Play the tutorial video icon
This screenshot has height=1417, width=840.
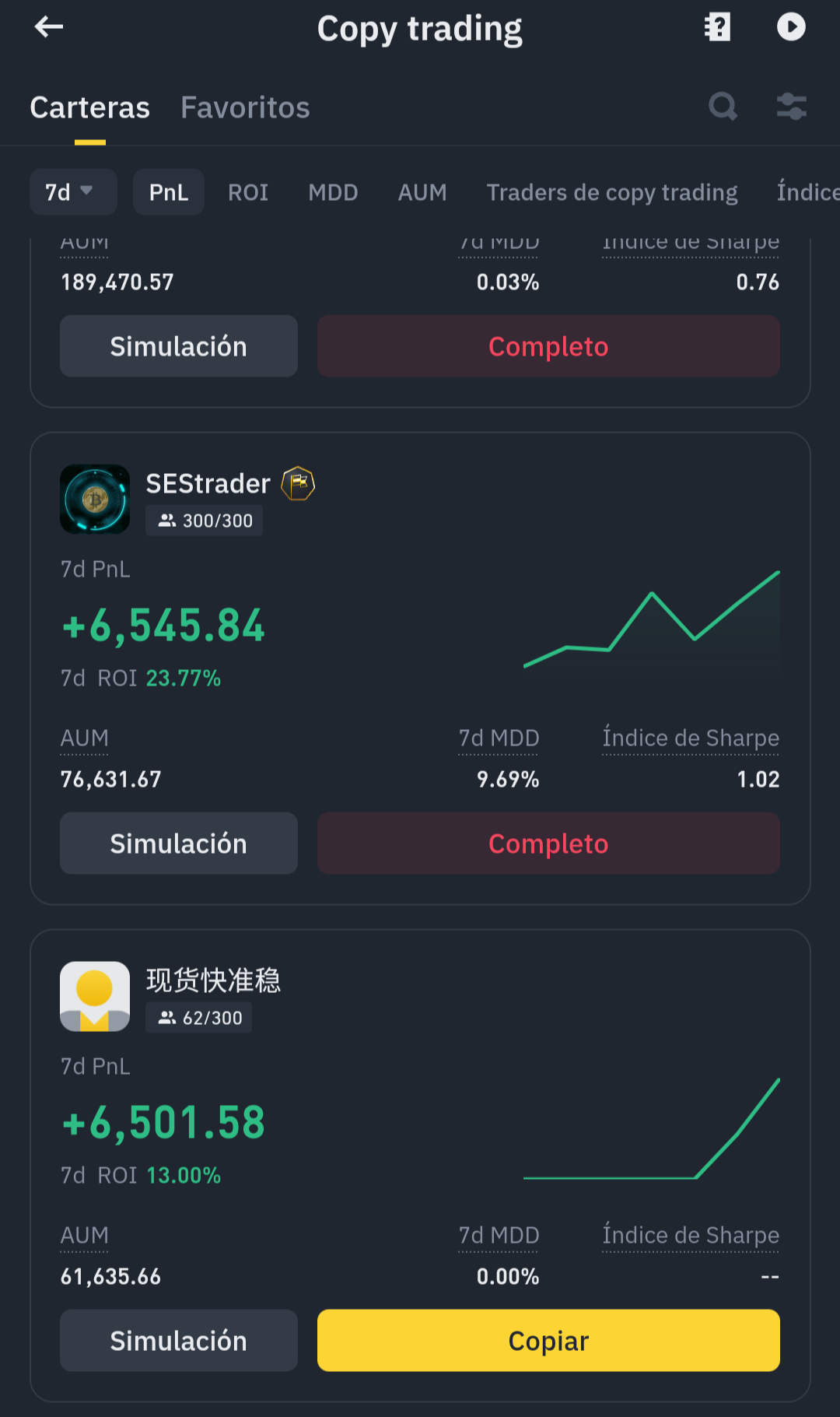[791, 26]
